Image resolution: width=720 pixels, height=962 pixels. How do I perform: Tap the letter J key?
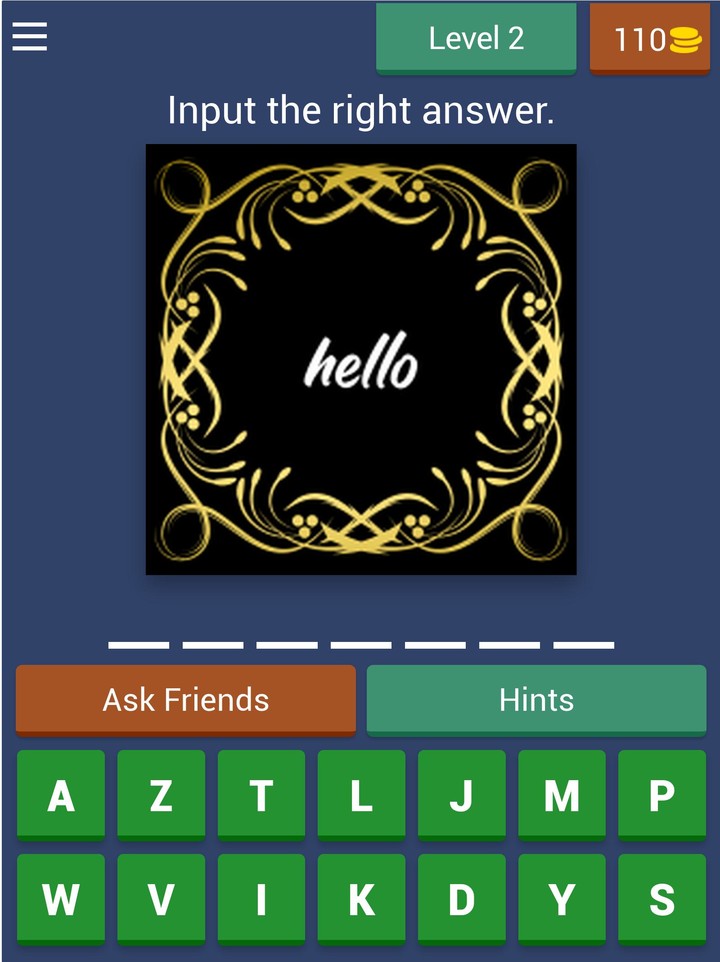tap(461, 796)
